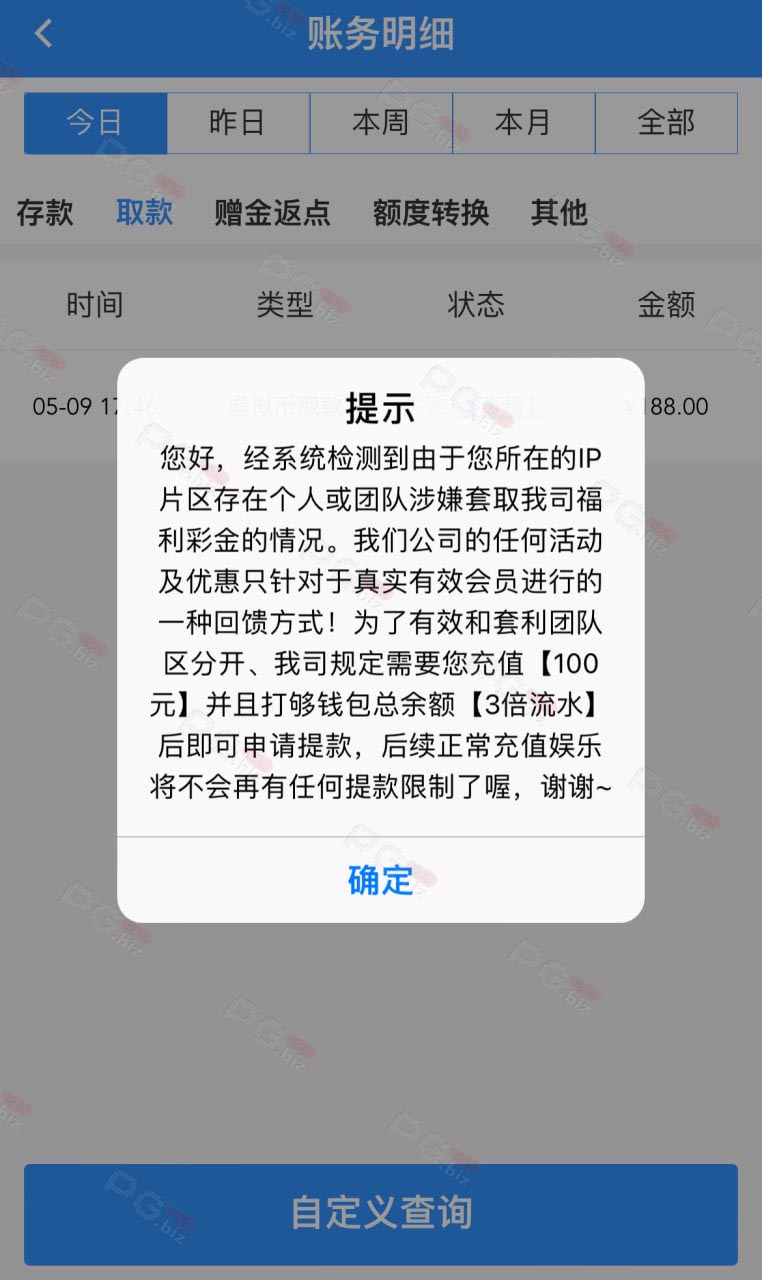Confirm the dialog by tapping 确定
The width and height of the screenshot is (762, 1280).
(380, 880)
